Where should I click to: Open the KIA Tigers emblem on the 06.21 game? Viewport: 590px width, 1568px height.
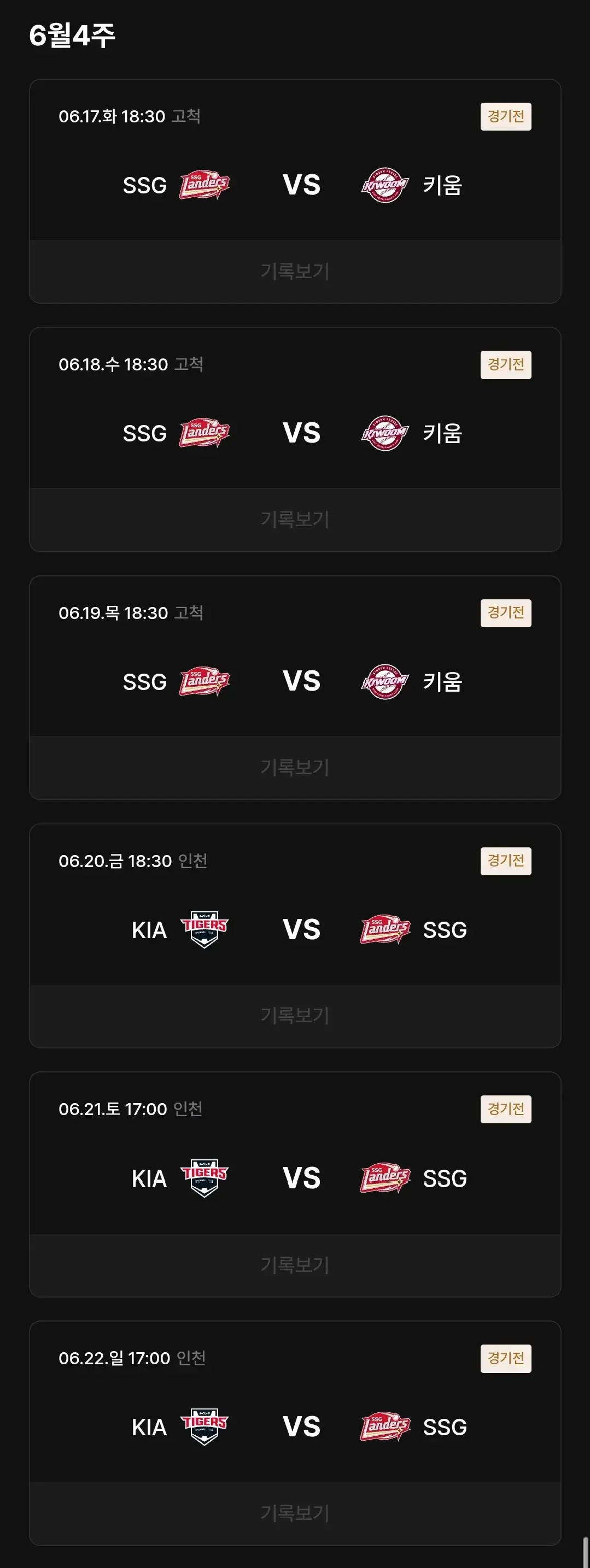click(x=204, y=1177)
